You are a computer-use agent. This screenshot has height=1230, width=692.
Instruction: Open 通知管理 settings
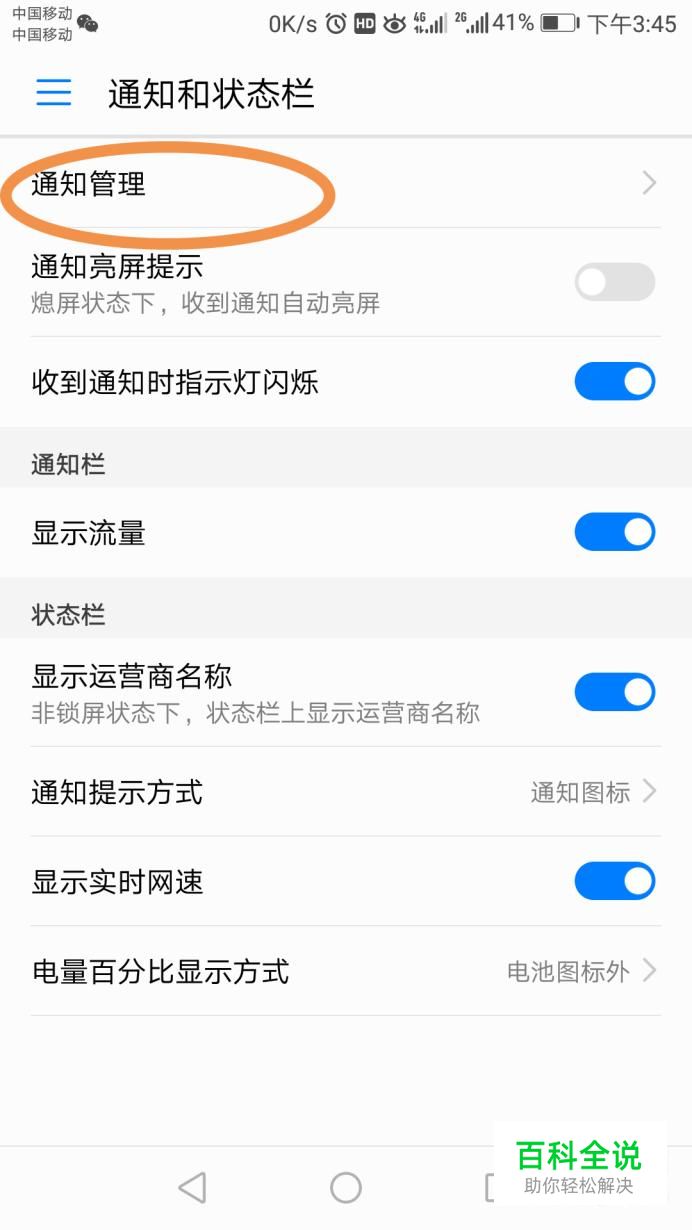pyautogui.click(x=346, y=183)
